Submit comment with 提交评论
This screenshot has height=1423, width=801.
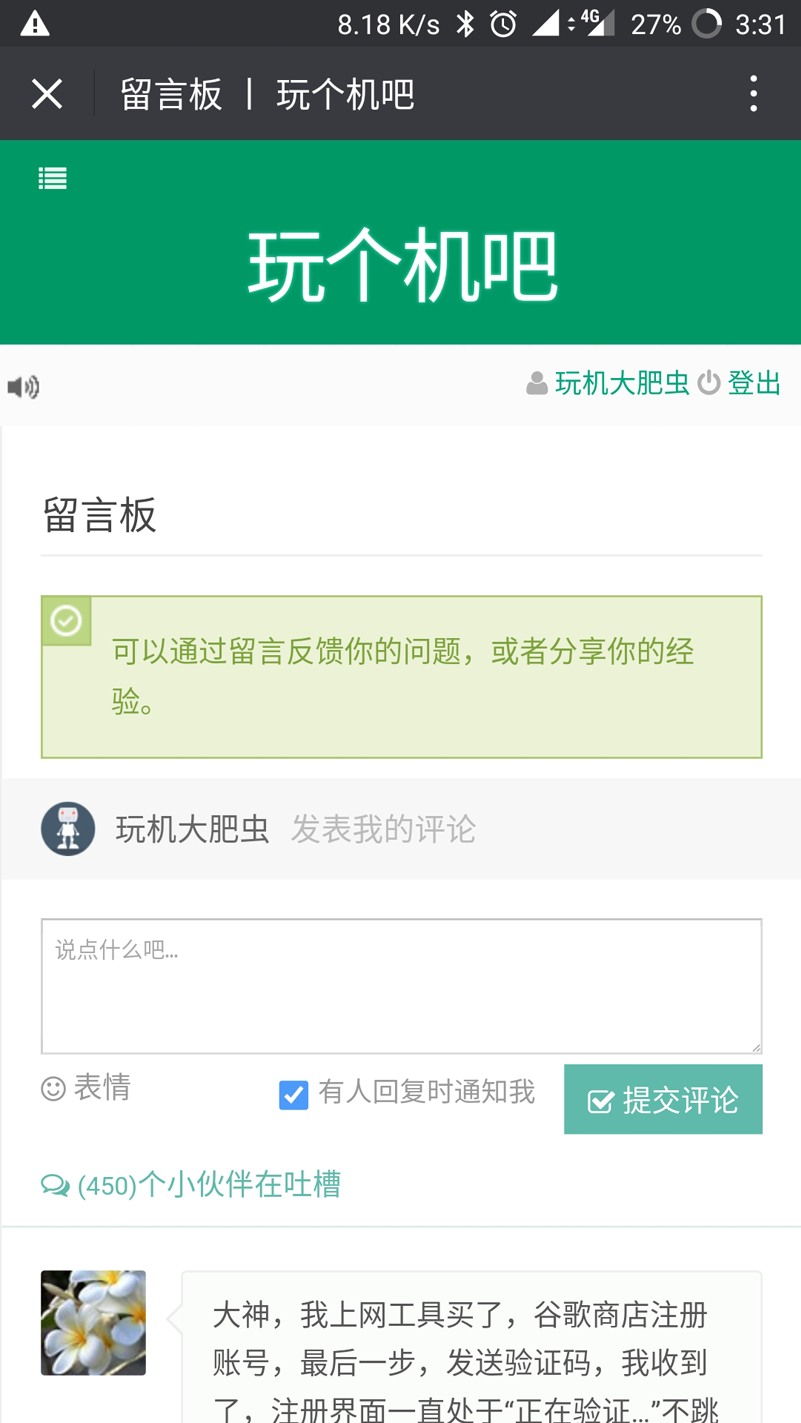point(663,1100)
